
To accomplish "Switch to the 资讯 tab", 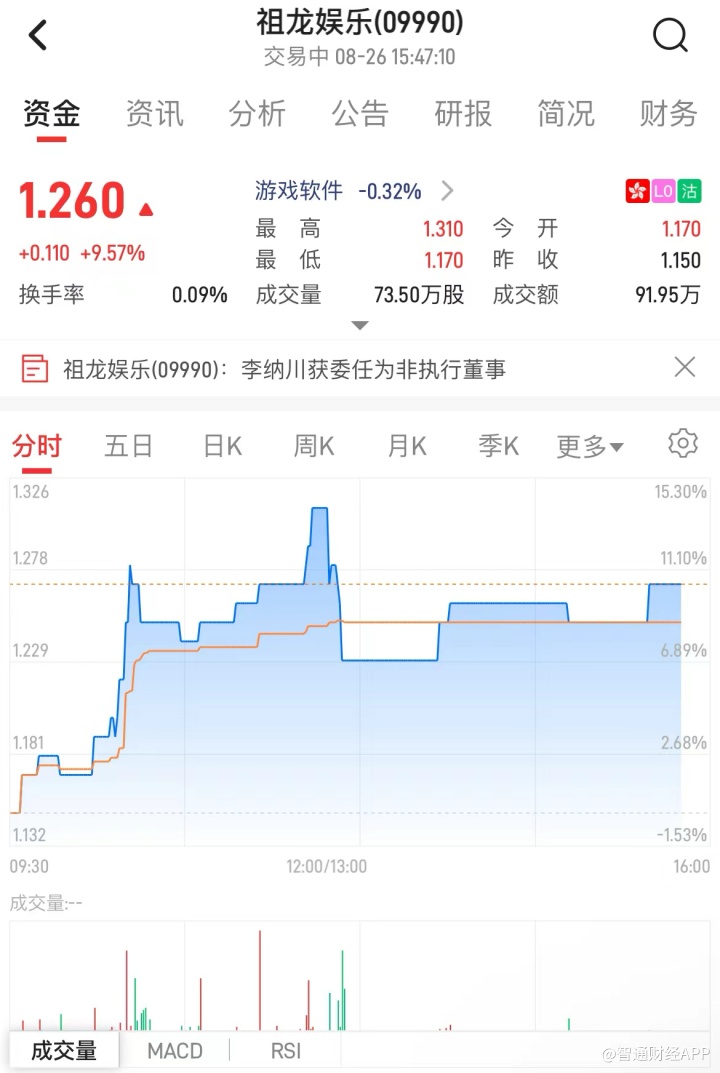I will click(x=154, y=114).
